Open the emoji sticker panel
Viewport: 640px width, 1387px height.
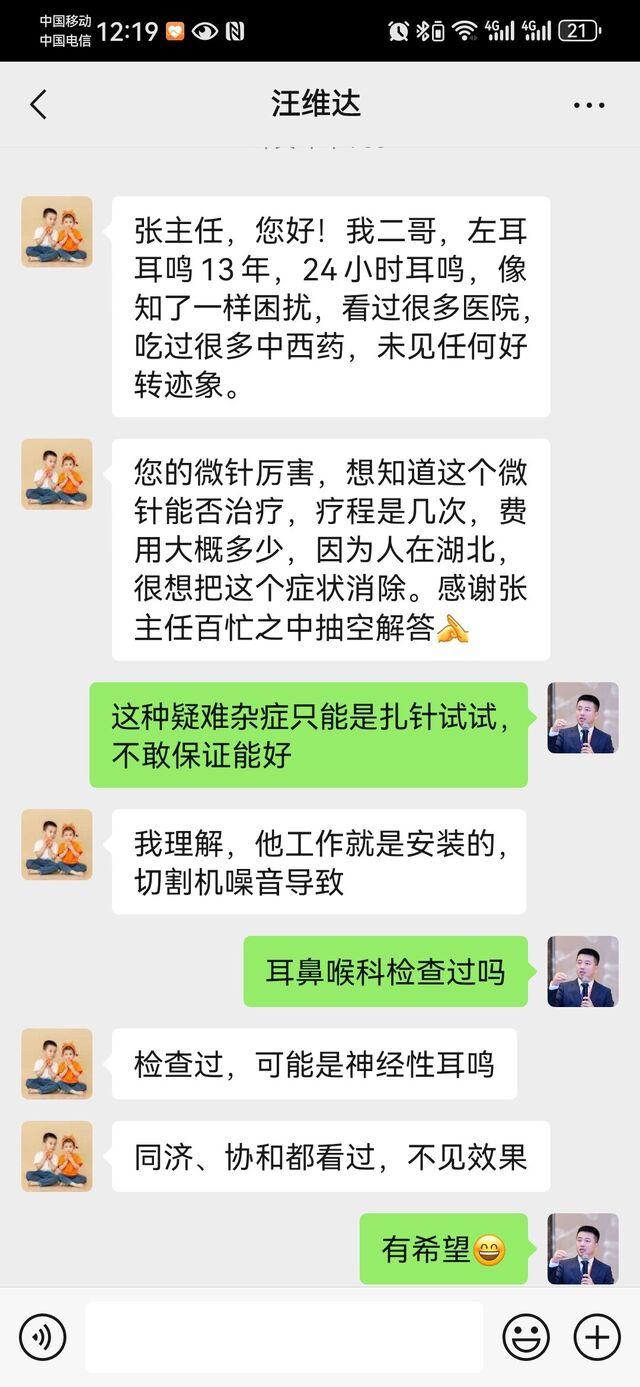pos(525,1337)
